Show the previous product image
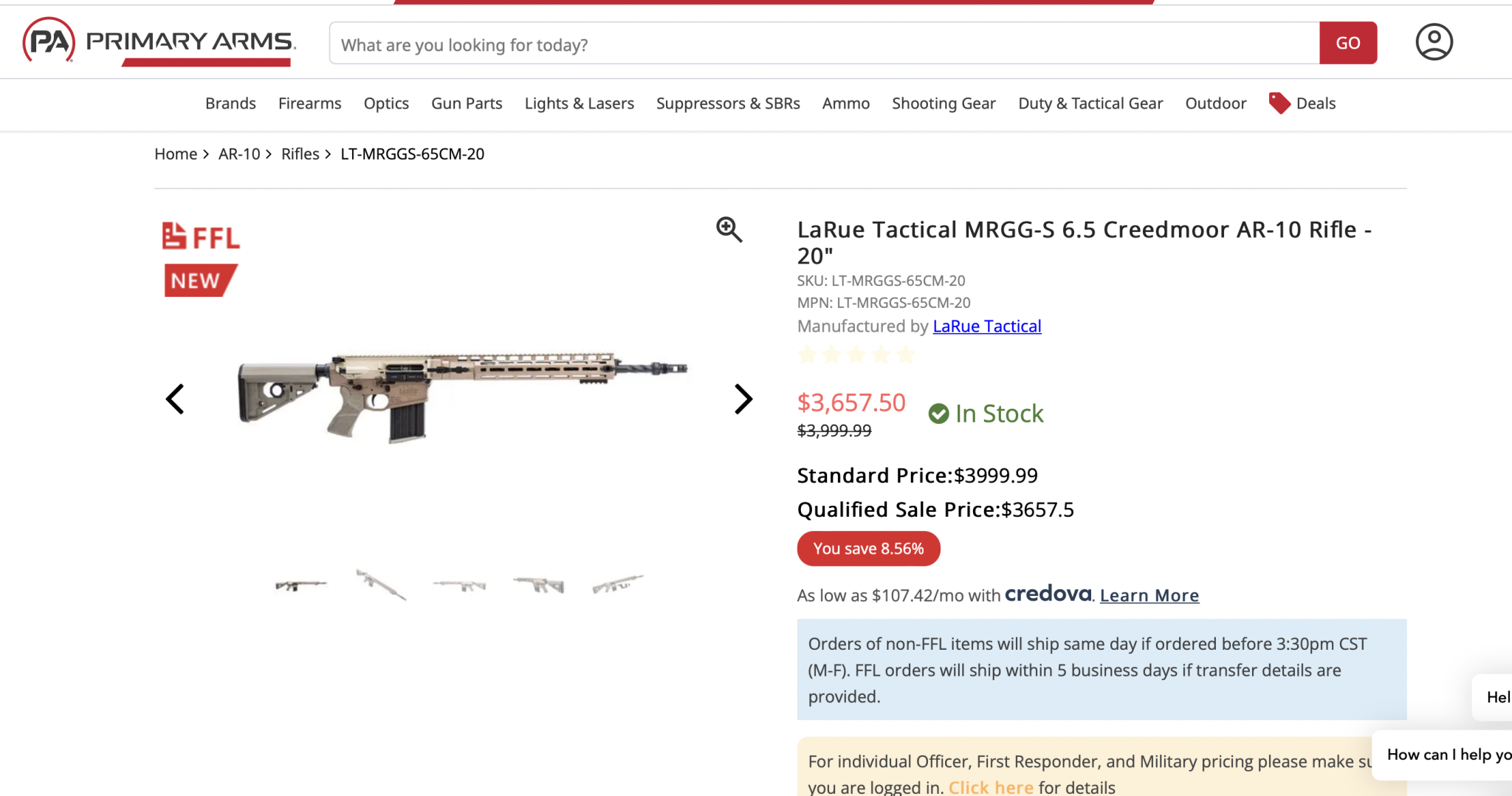This screenshot has width=1512, height=796. coord(175,399)
